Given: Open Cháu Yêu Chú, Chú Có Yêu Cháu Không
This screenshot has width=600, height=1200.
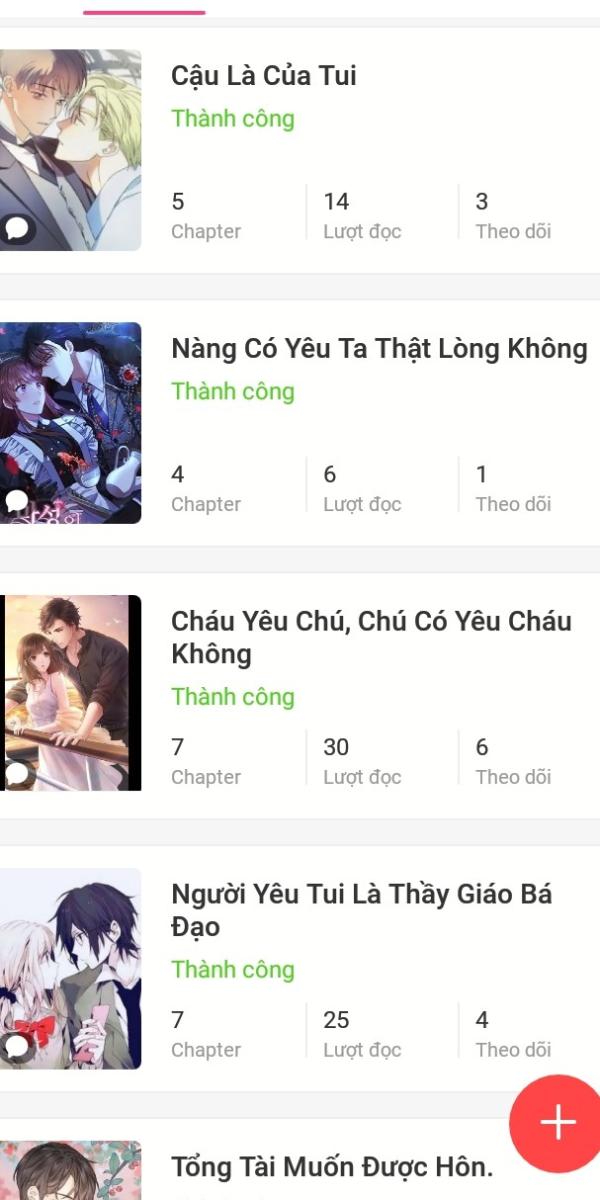Looking at the screenshot, I should tap(371, 637).
